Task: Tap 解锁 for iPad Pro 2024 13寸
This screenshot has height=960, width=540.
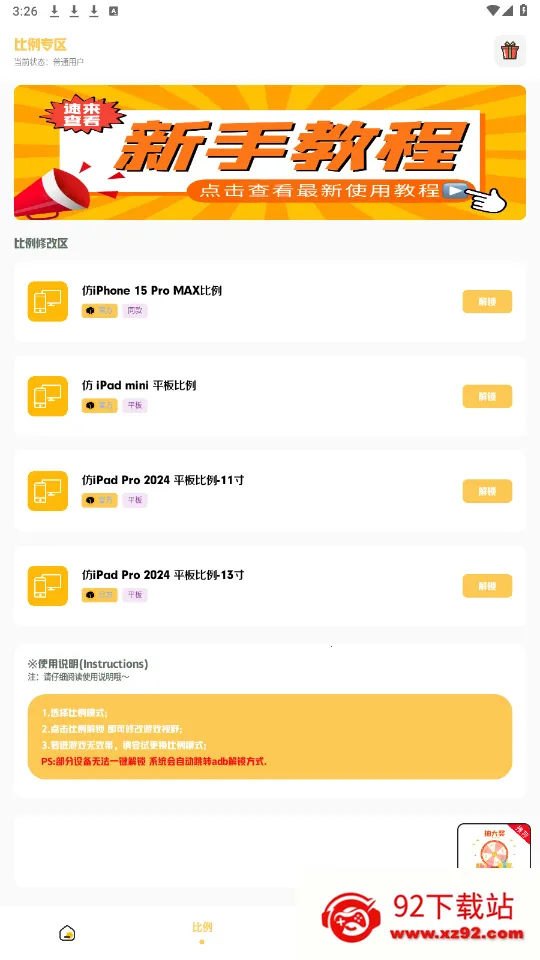Action: pos(487,586)
